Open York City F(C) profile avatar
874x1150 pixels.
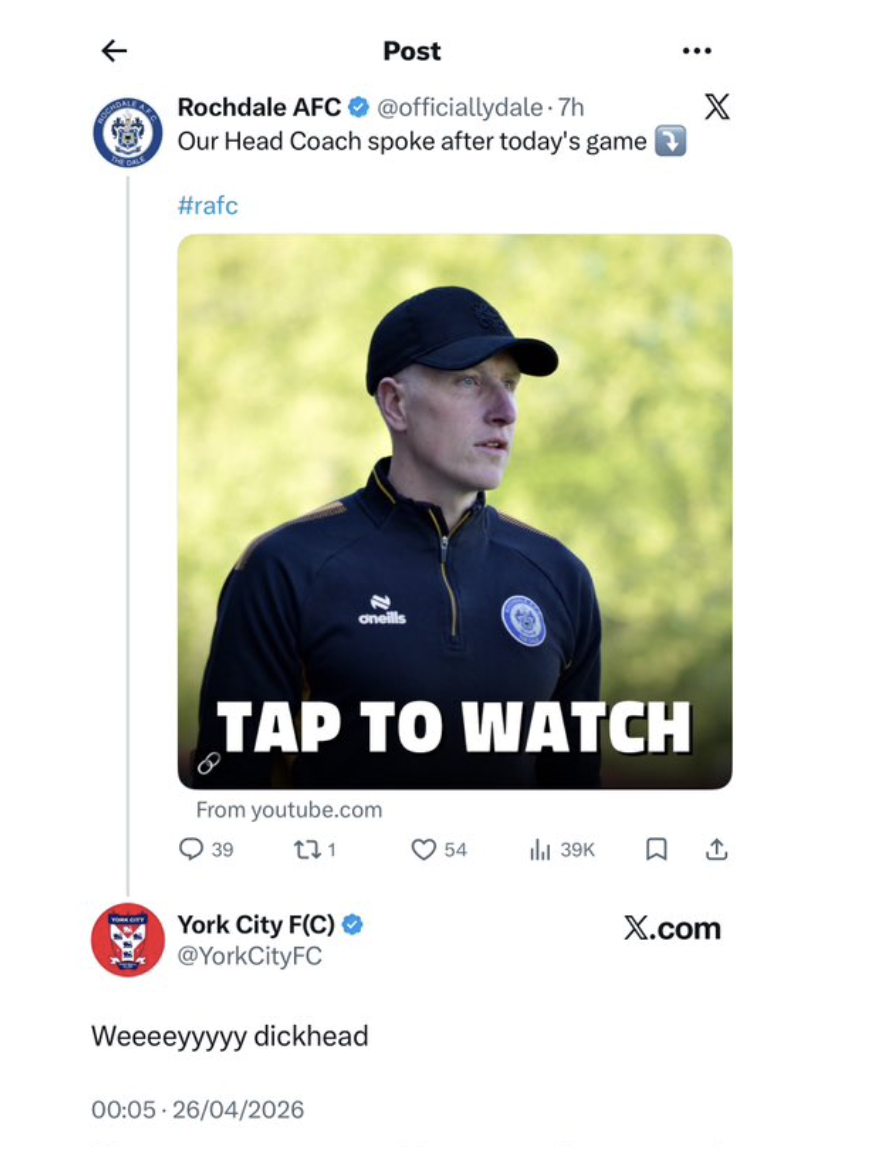pyautogui.click(x=128, y=939)
